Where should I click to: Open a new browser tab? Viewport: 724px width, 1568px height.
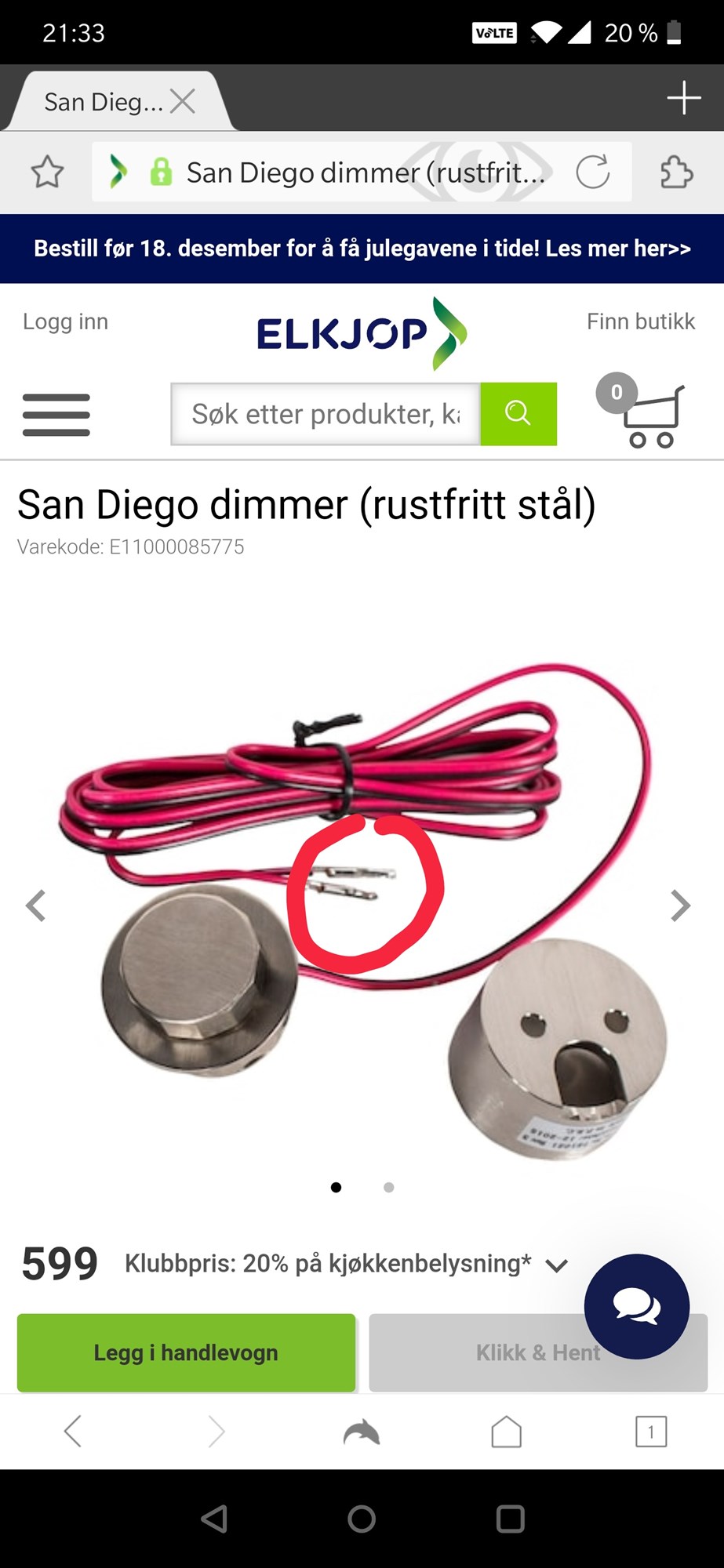[x=683, y=98]
